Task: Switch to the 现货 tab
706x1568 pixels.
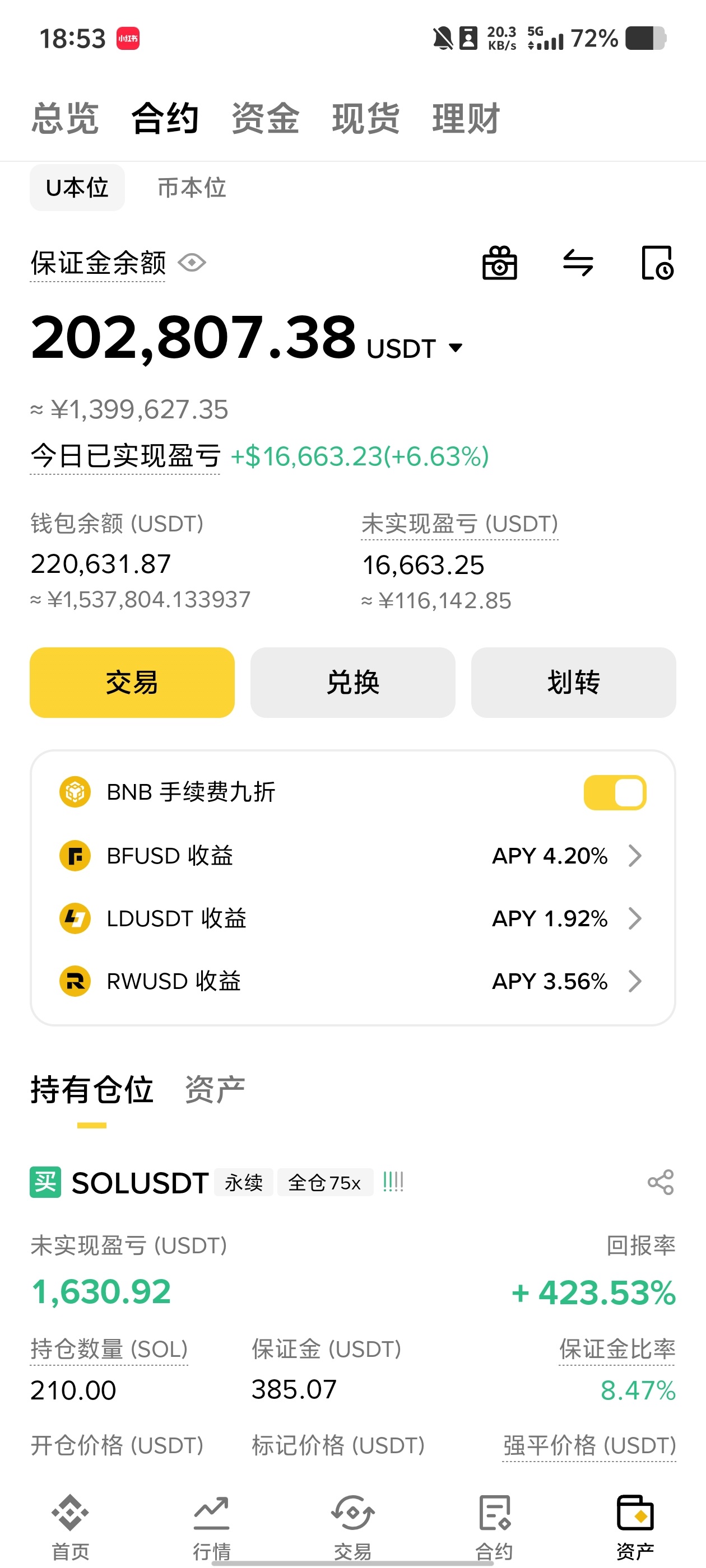Action: (x=365, y=118)
